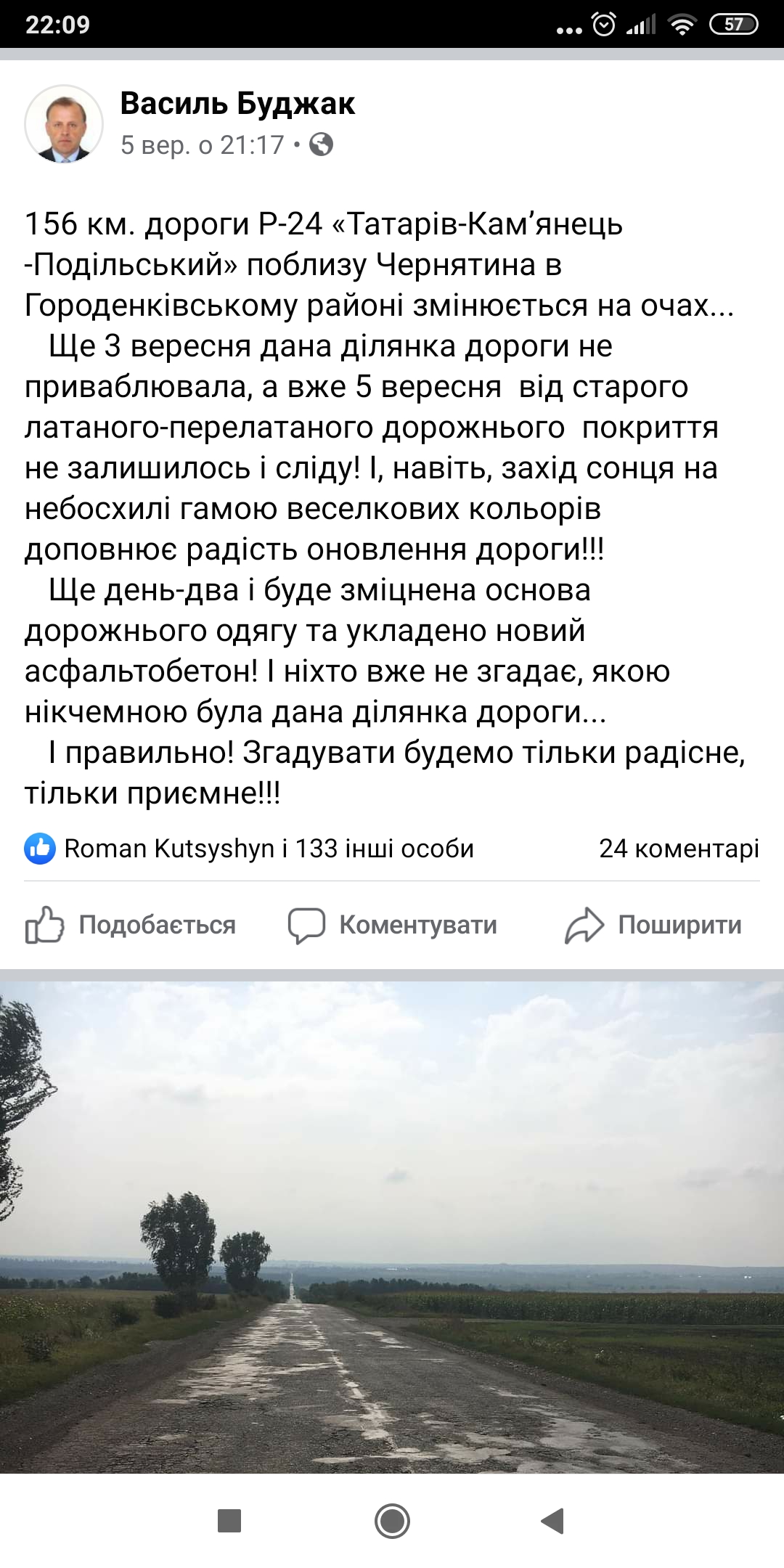Open Василь Буджак's profile picture
Image resolution: width=784 pixels, height=1568 pixels.
(64, 124)
